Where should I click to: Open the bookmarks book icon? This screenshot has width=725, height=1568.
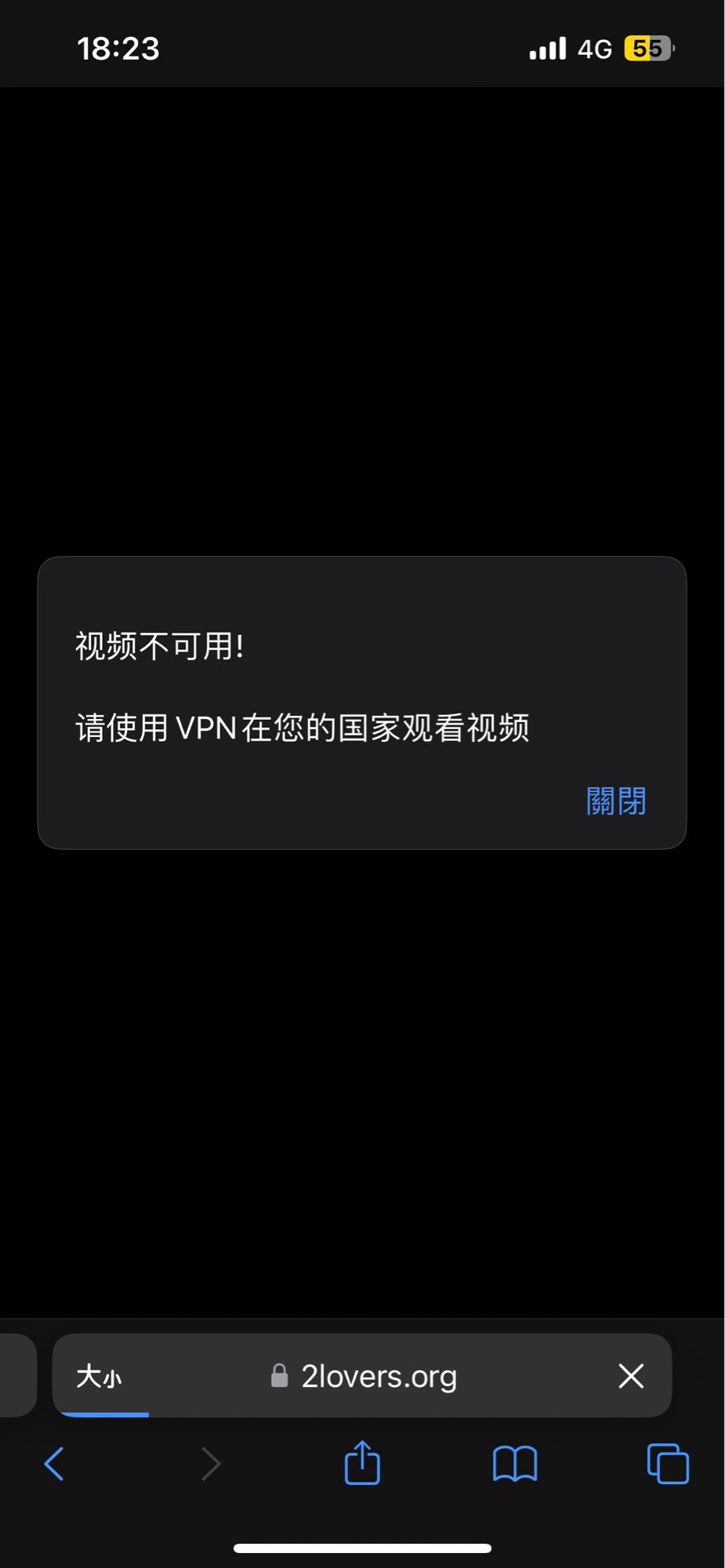(515, 1464)
